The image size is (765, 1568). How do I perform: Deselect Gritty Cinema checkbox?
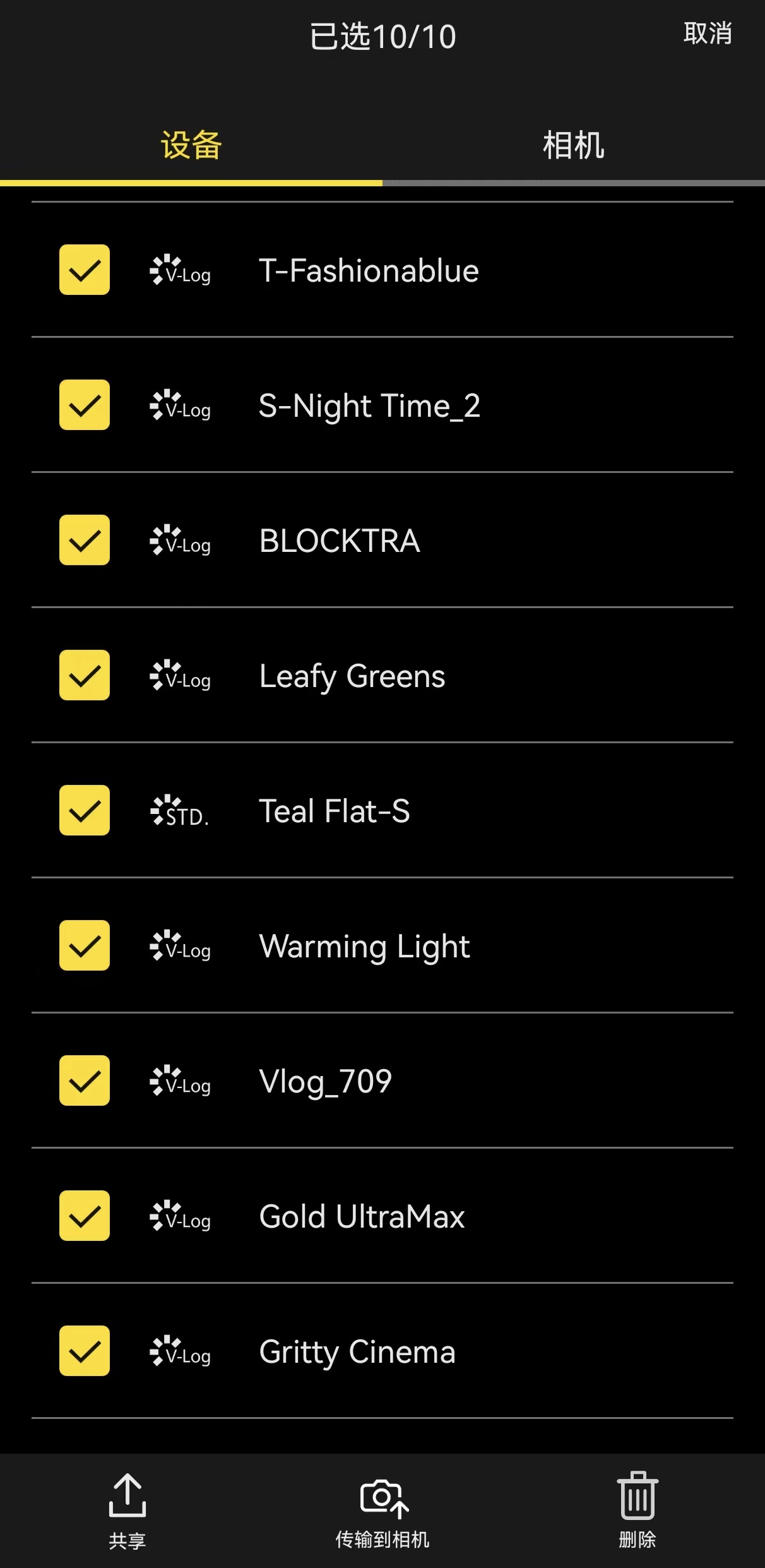85,1351
